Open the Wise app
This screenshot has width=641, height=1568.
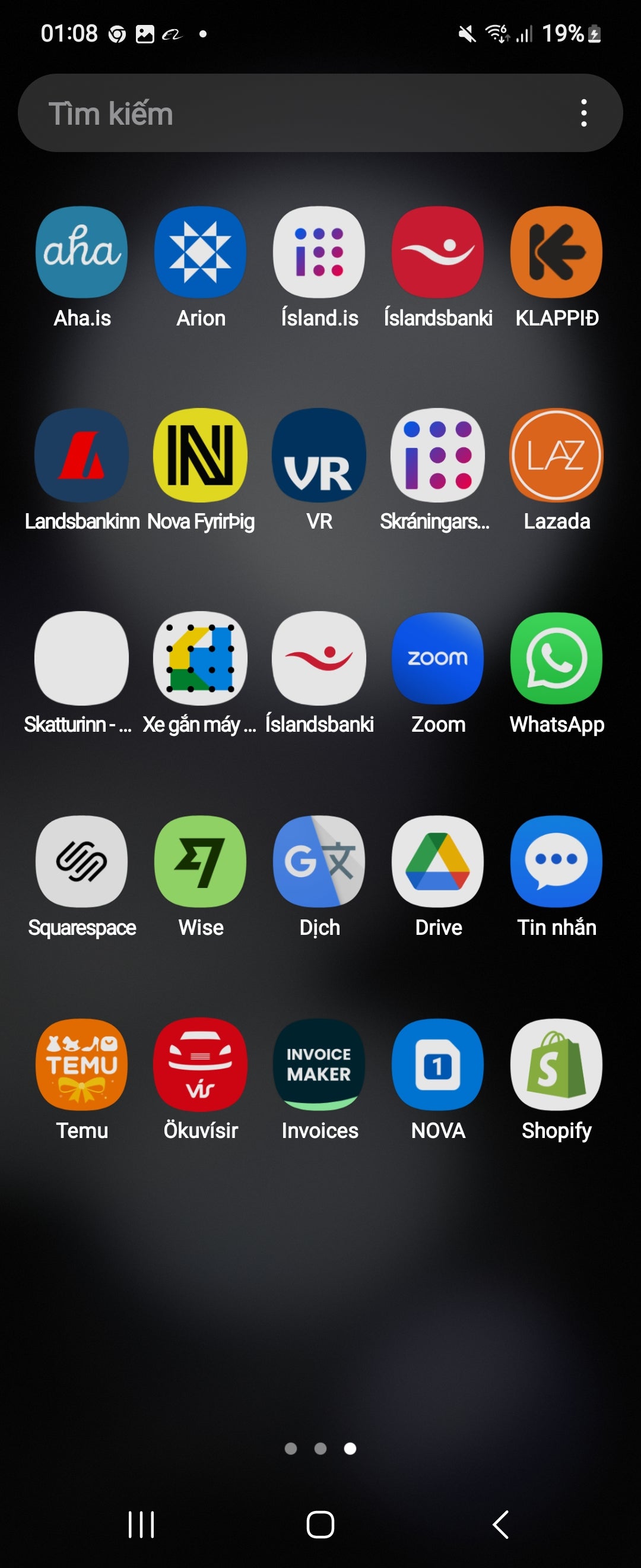[200, 861]
